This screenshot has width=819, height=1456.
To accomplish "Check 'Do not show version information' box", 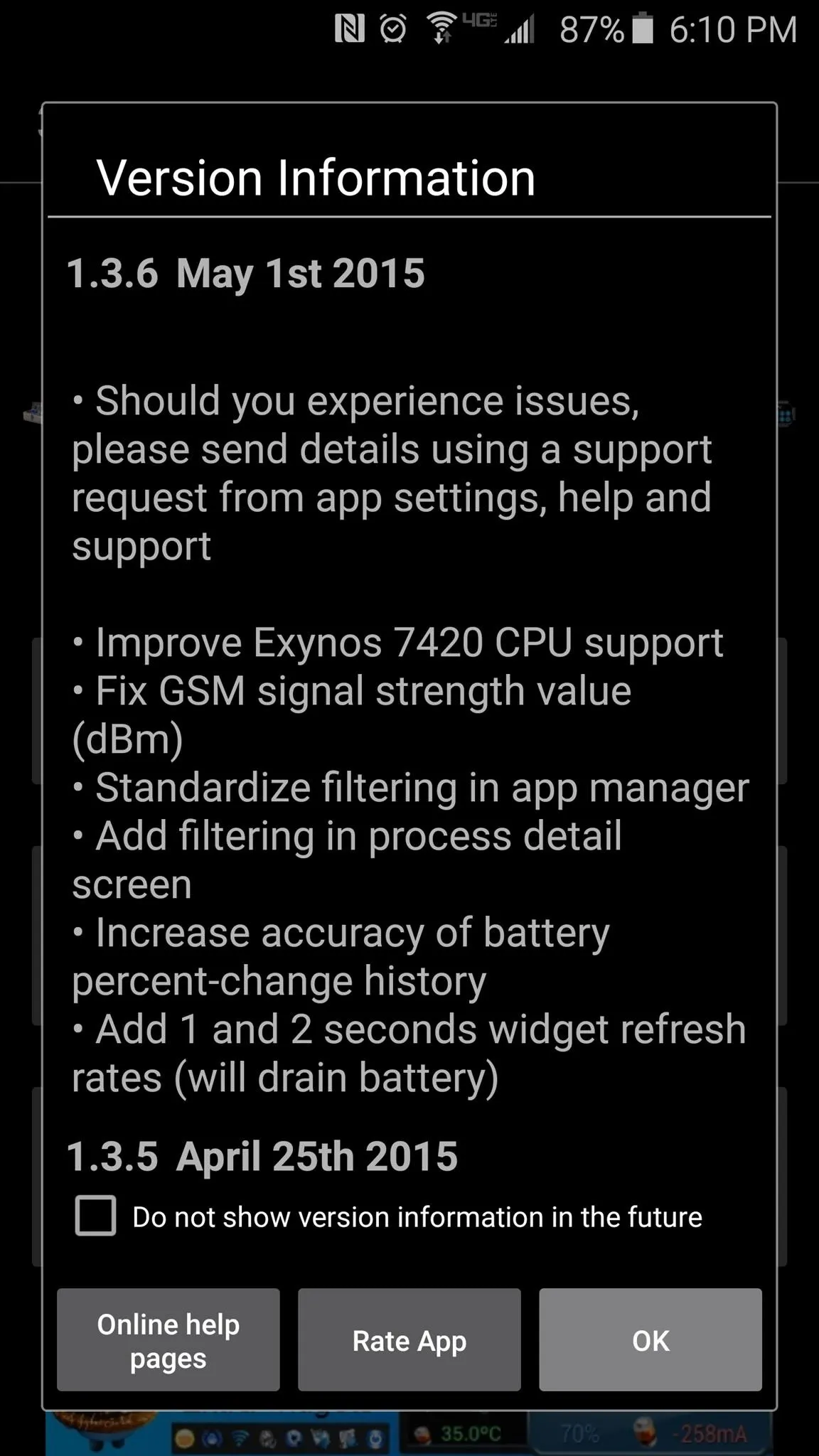I will click(x=96, y=1216).
